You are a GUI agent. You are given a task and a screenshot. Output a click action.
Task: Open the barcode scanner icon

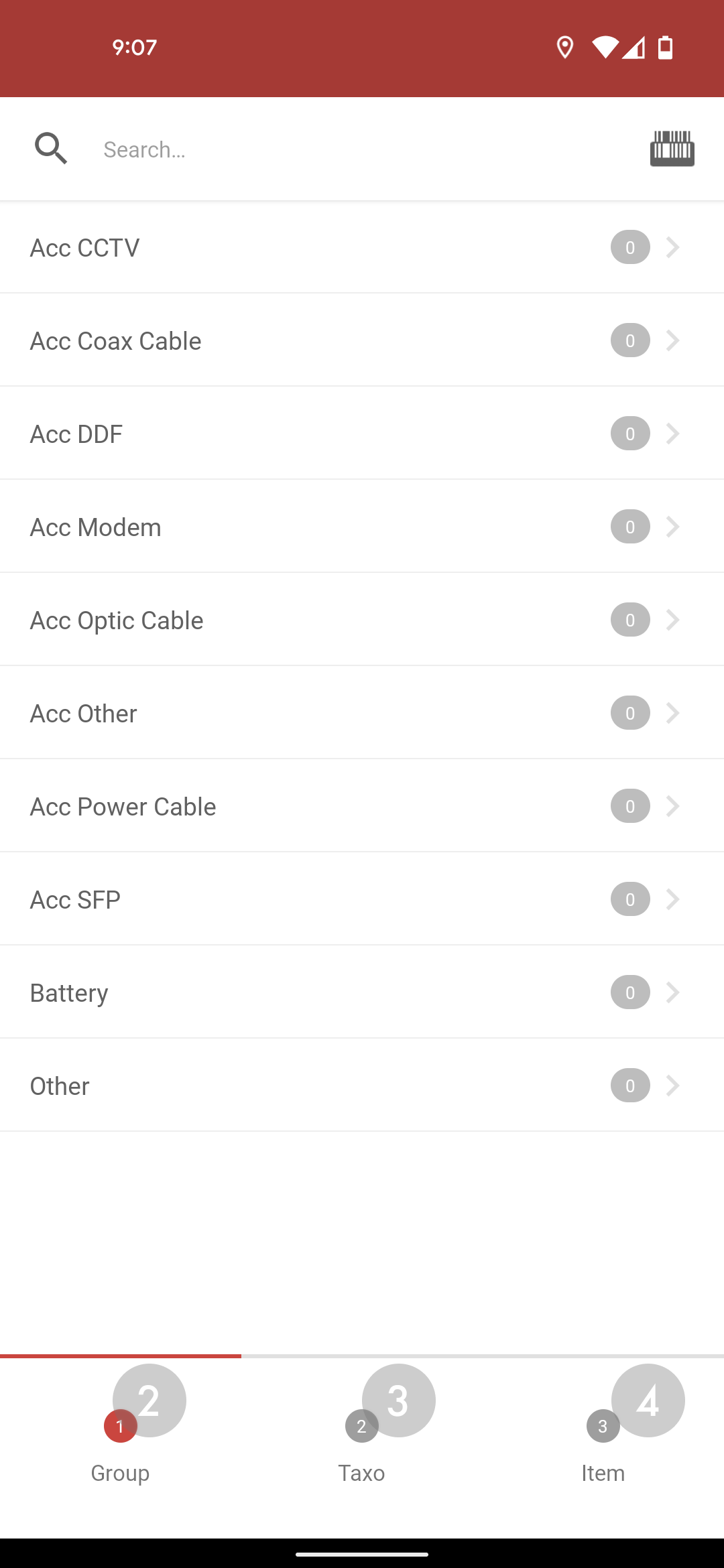coord(672,148)
